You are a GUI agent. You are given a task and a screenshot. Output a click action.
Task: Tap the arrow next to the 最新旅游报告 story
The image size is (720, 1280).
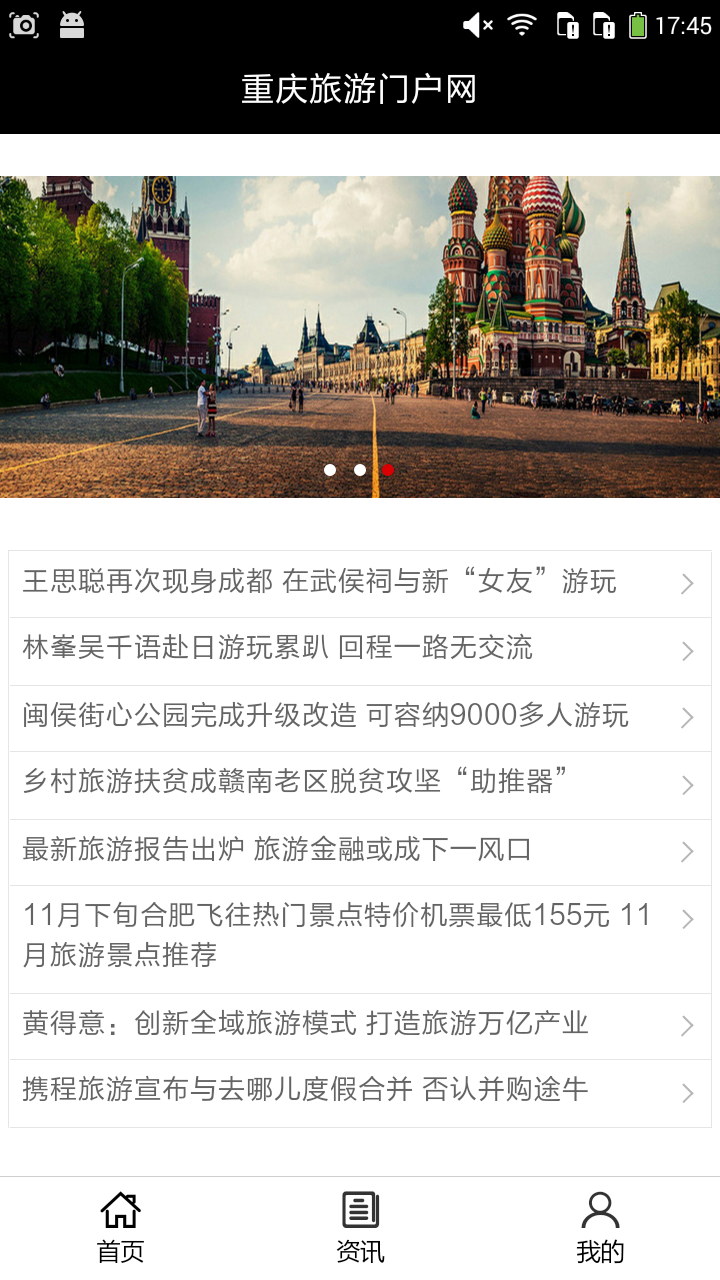click(687, 851)
